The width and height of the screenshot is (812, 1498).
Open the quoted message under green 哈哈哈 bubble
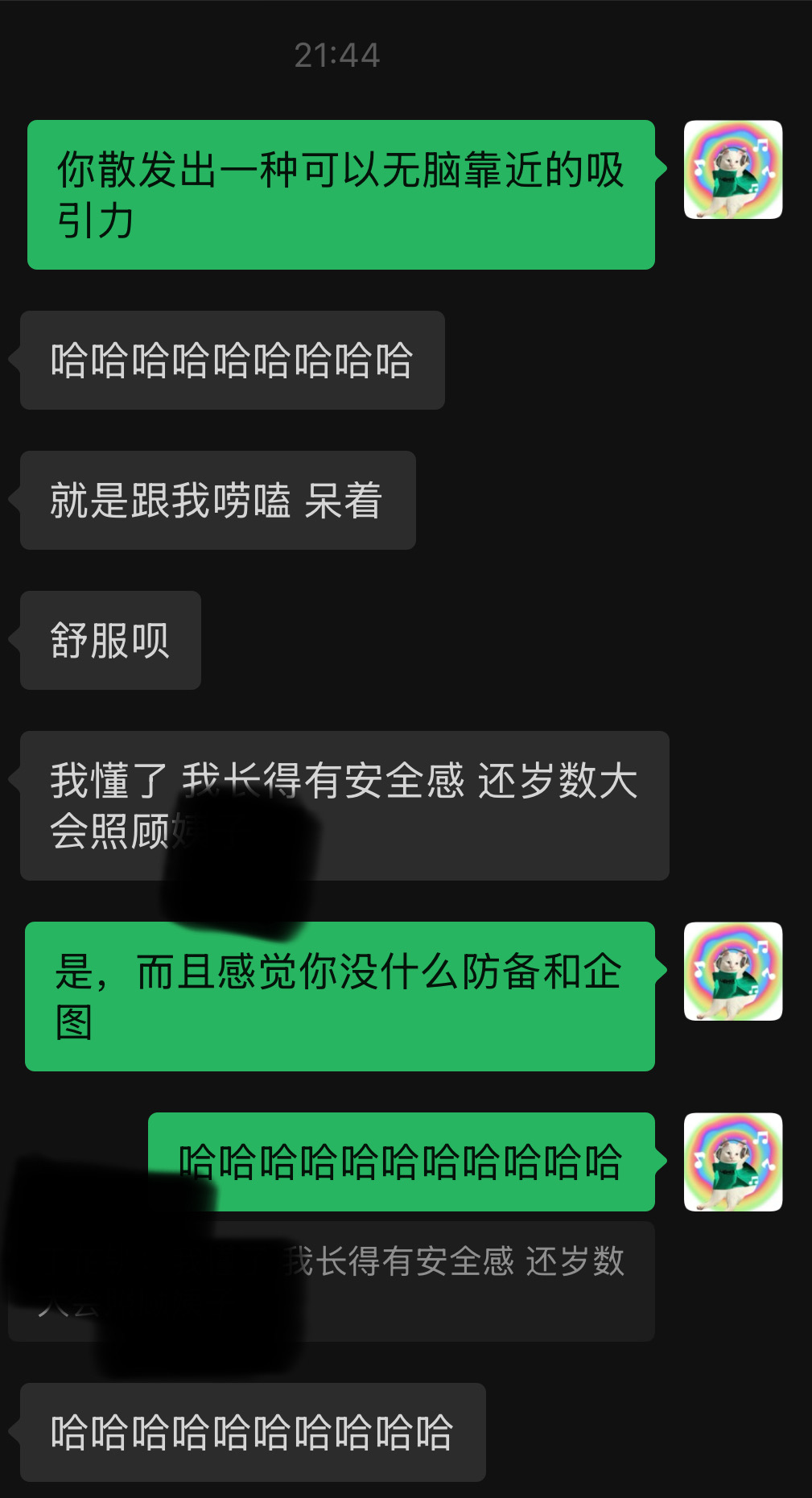(332, 1281)
